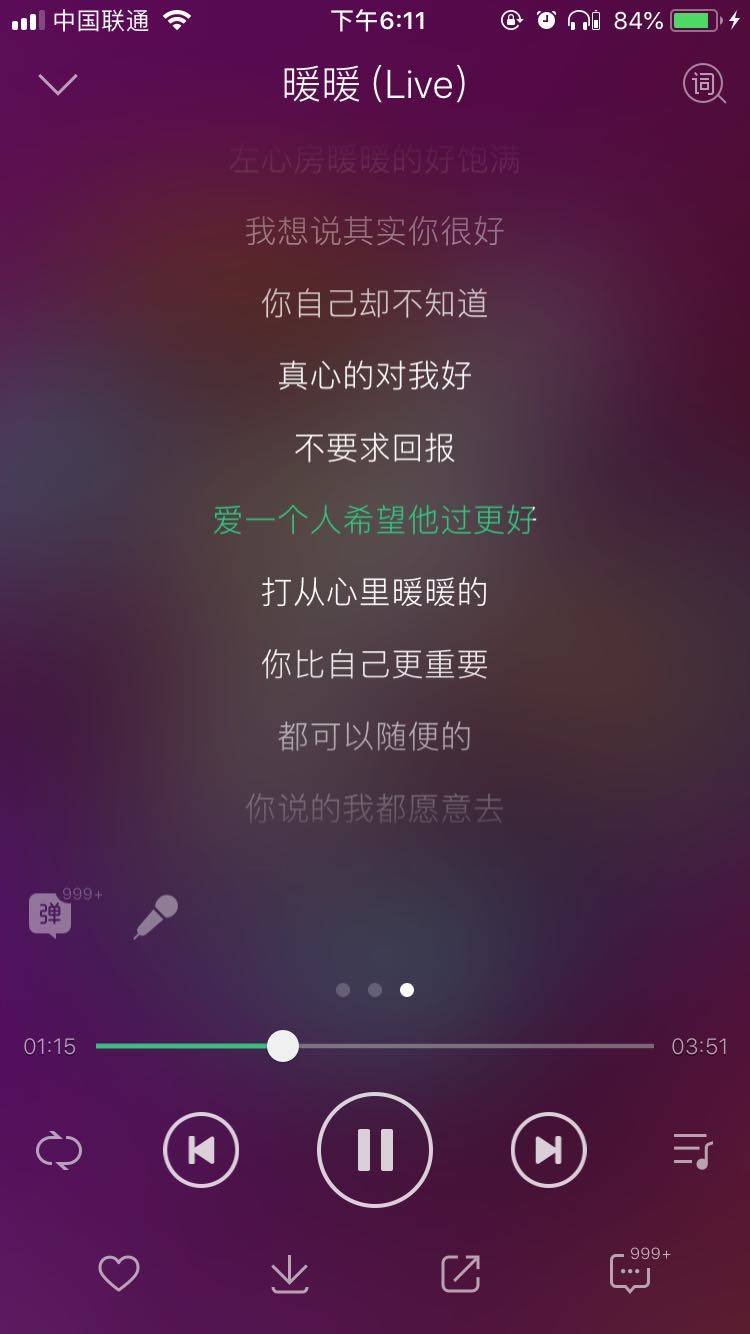Like this song with the heart
The height and width of the screenshot is (1334, 750).
click(x=118, y=1273)
